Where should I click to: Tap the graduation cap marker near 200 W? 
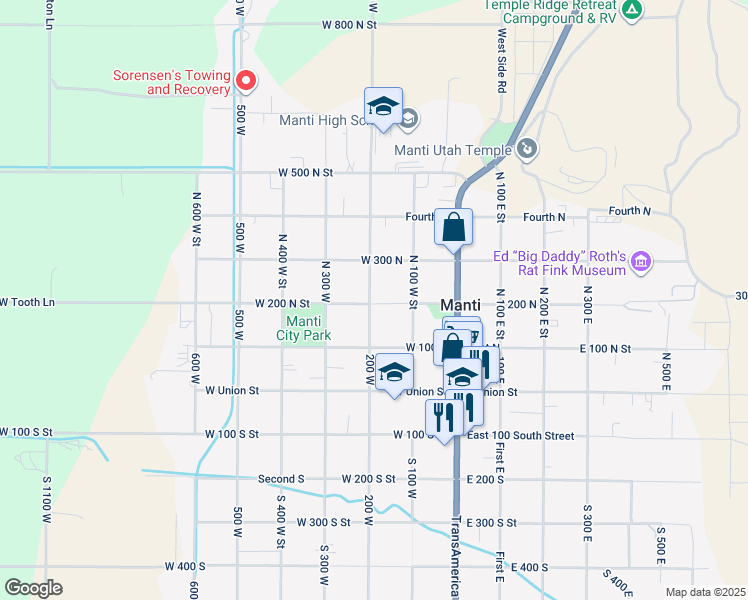[394, 372]
